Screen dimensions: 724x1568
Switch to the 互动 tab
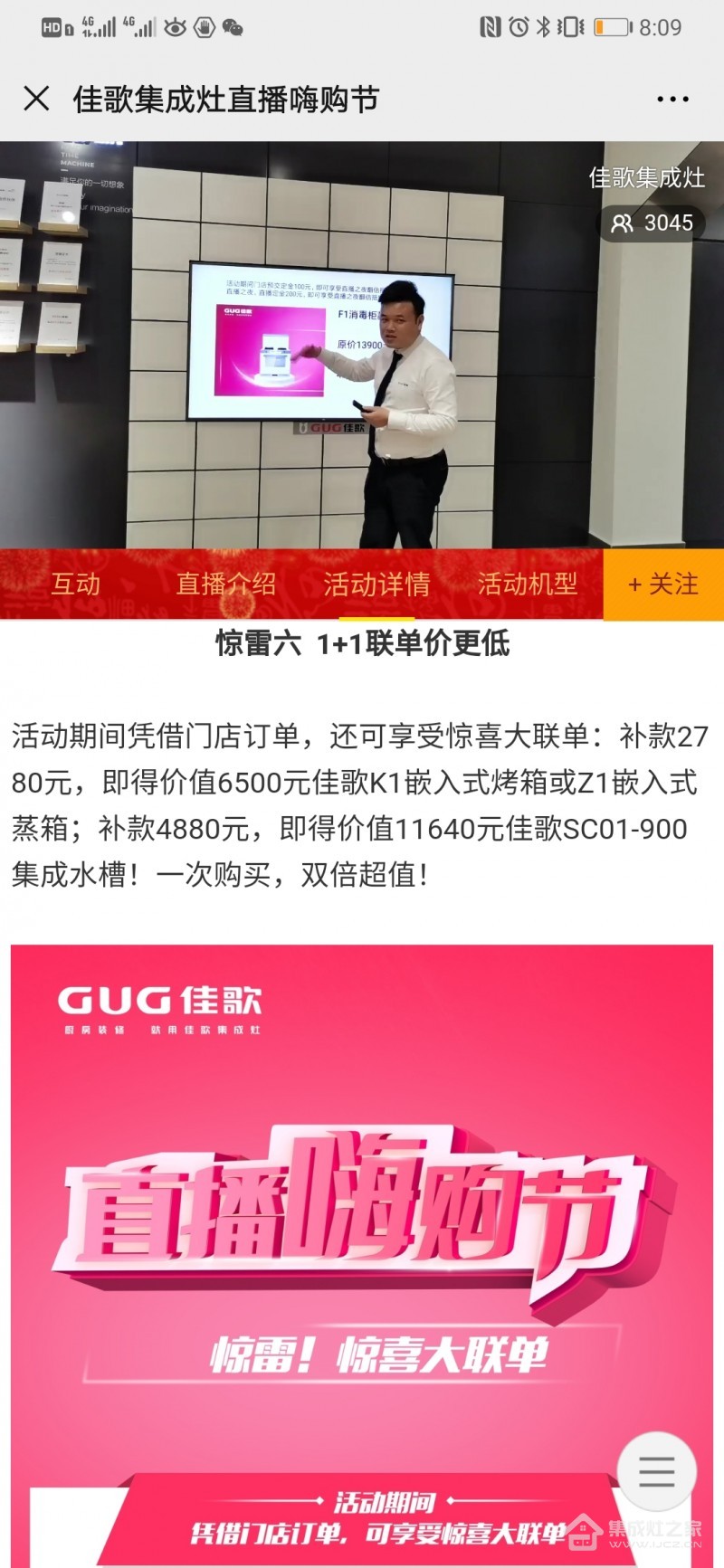[x=76, y=584]
